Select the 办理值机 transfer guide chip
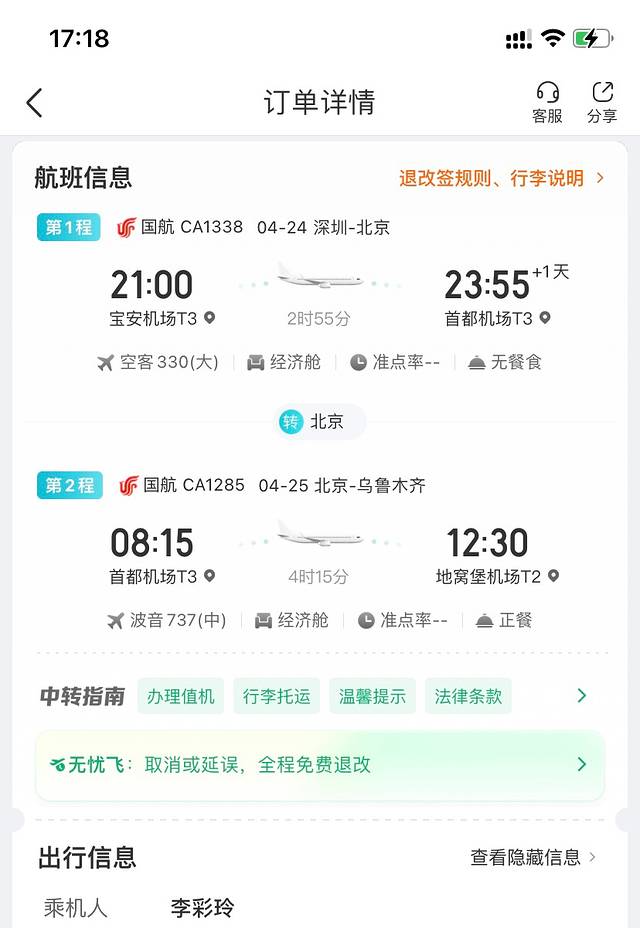This screenshot has height=928, width=640. [181, 696]
